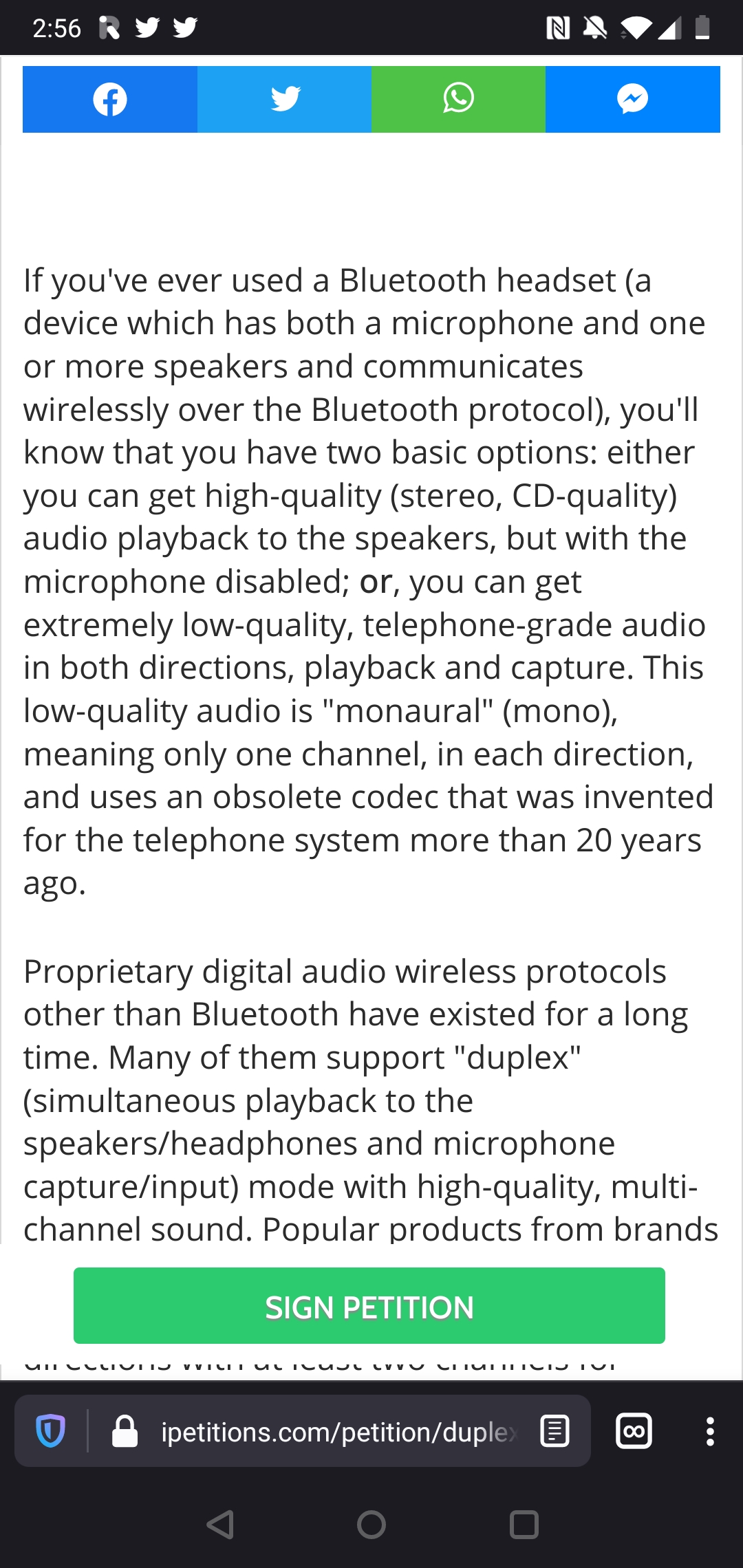Image resolution: width=743 pixels, height=1568 pixels.
Task: Go back with the system back button
Action: point(220,1525)
